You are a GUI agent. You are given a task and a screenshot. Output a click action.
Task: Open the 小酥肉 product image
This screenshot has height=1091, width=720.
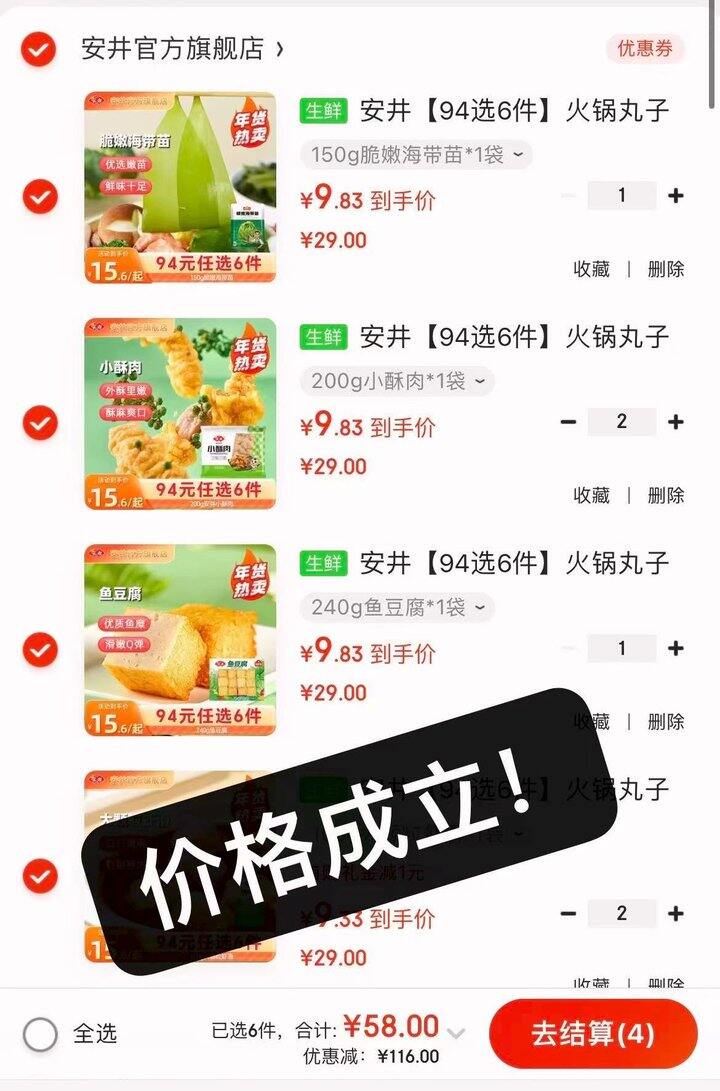pos(180,413)
